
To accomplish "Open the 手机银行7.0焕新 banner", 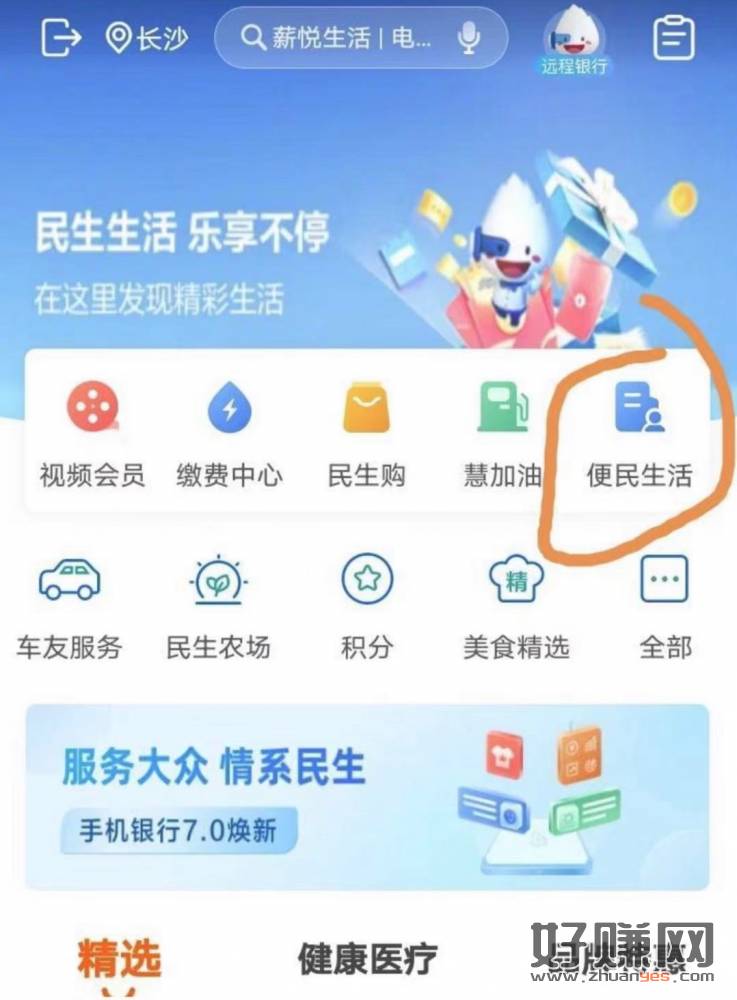I will 367,797.
